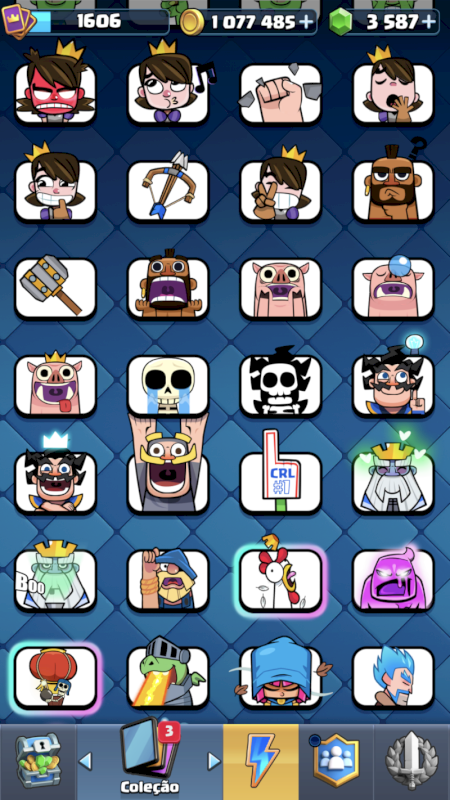Open the lightning bolt tab
Screen dimensions: 450x800
[x=261, y=761]
